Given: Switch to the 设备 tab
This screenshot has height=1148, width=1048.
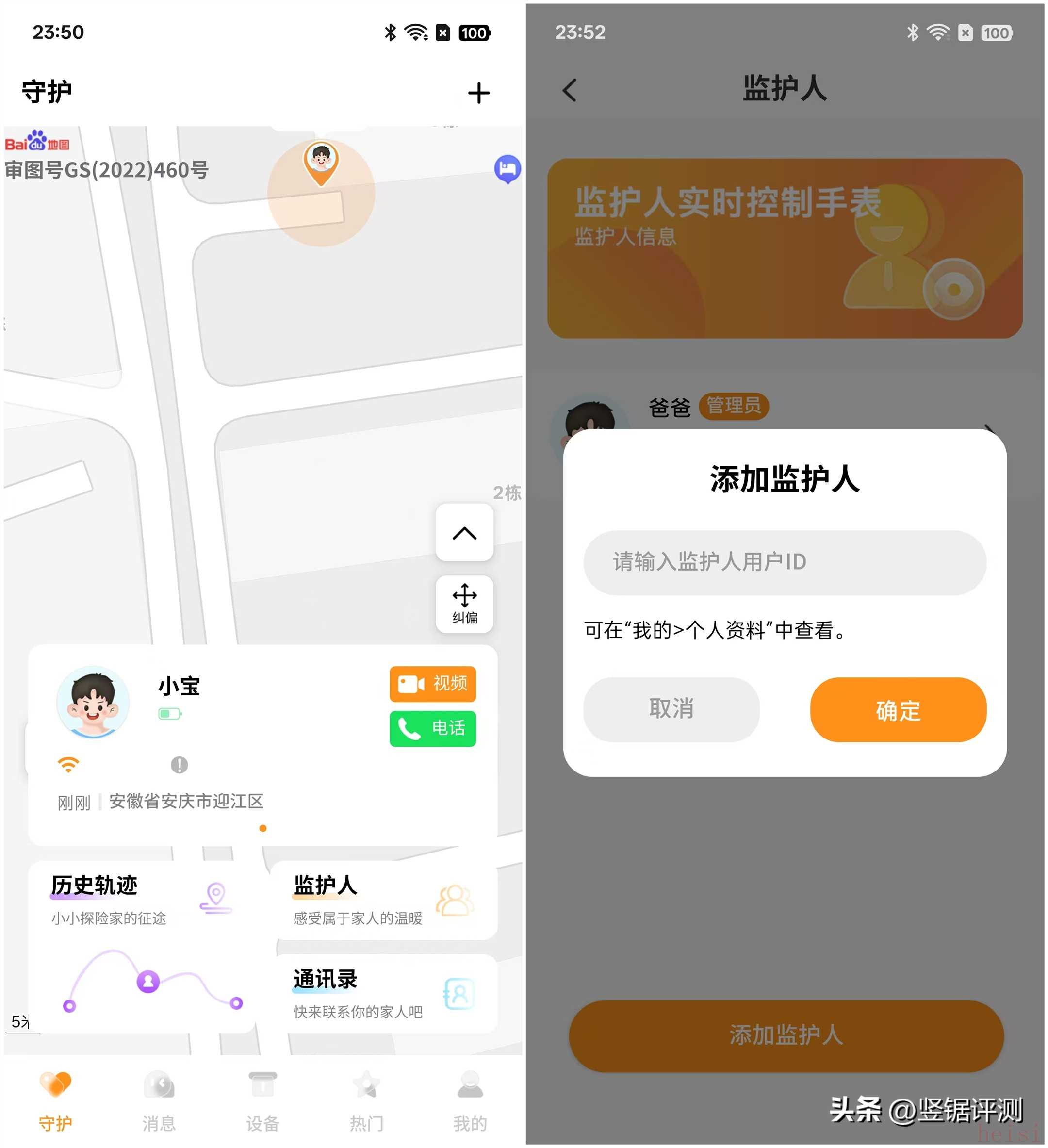Looking at the screenshot, I should [x=262, y=1100].
